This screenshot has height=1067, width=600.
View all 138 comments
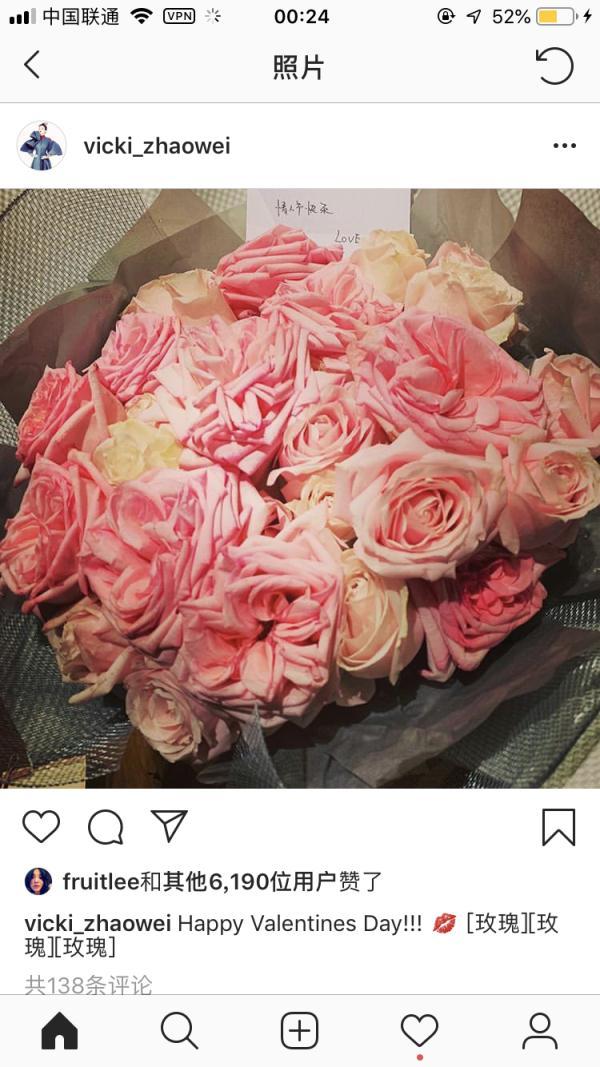(88, 984)
